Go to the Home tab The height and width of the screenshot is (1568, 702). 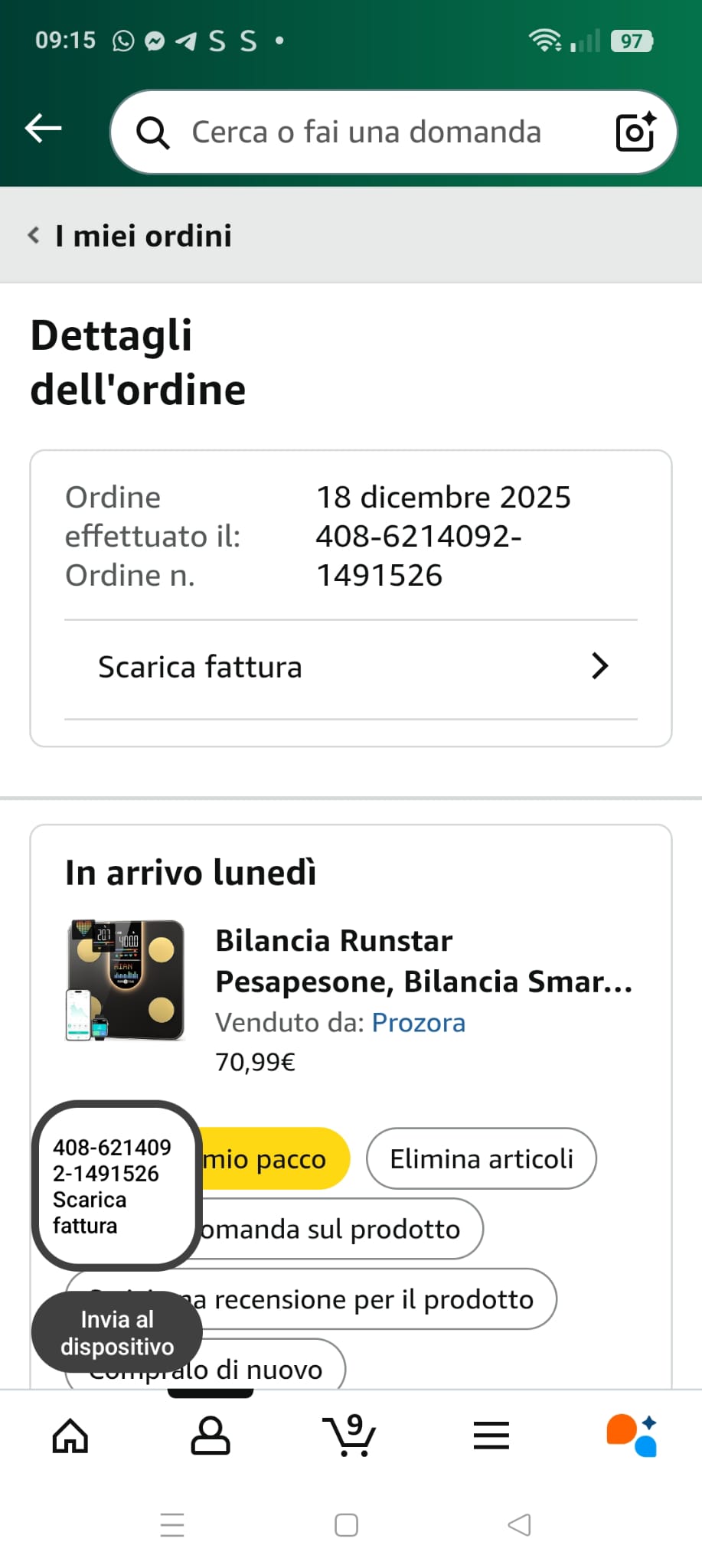click(70, 1436)
